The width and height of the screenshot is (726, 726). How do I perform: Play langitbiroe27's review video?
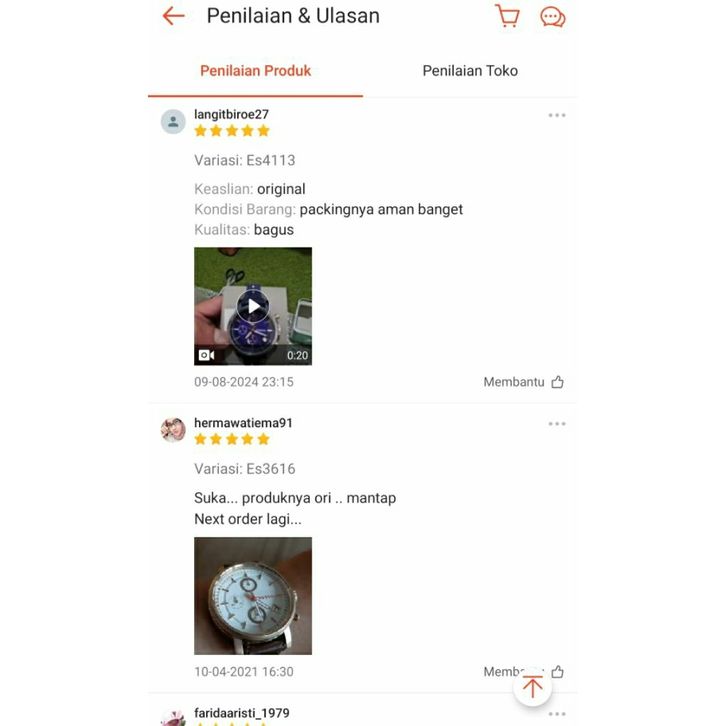(x=253, y=306)
